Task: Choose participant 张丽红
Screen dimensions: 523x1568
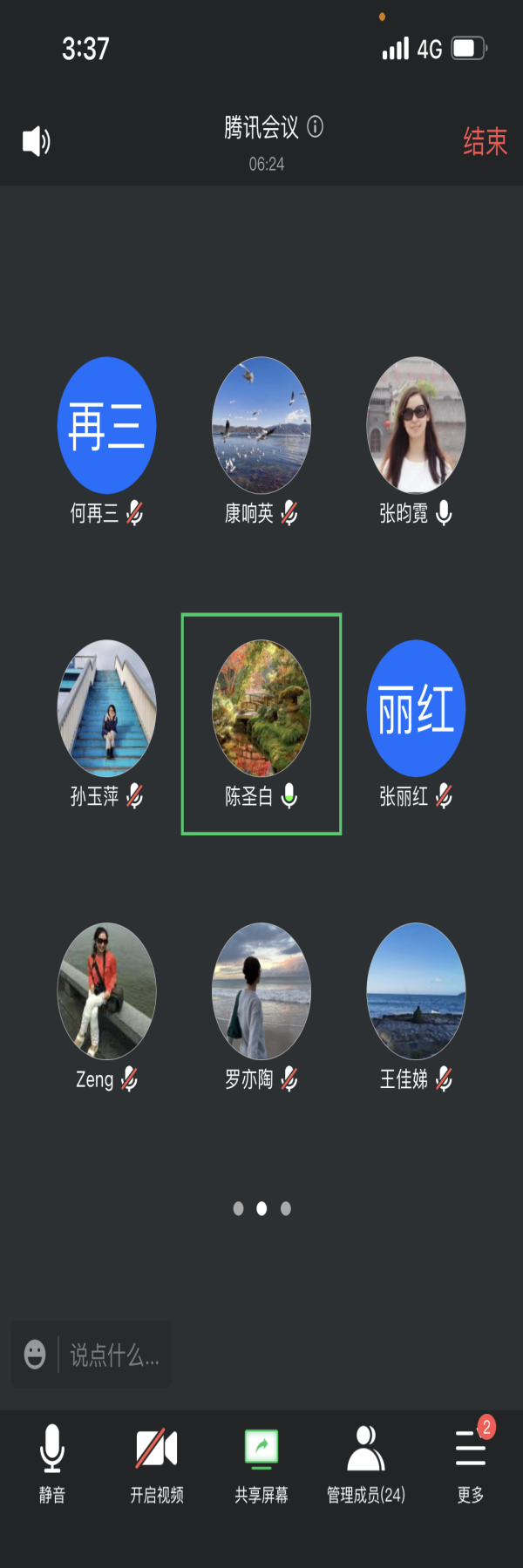Action: [416, 708]
